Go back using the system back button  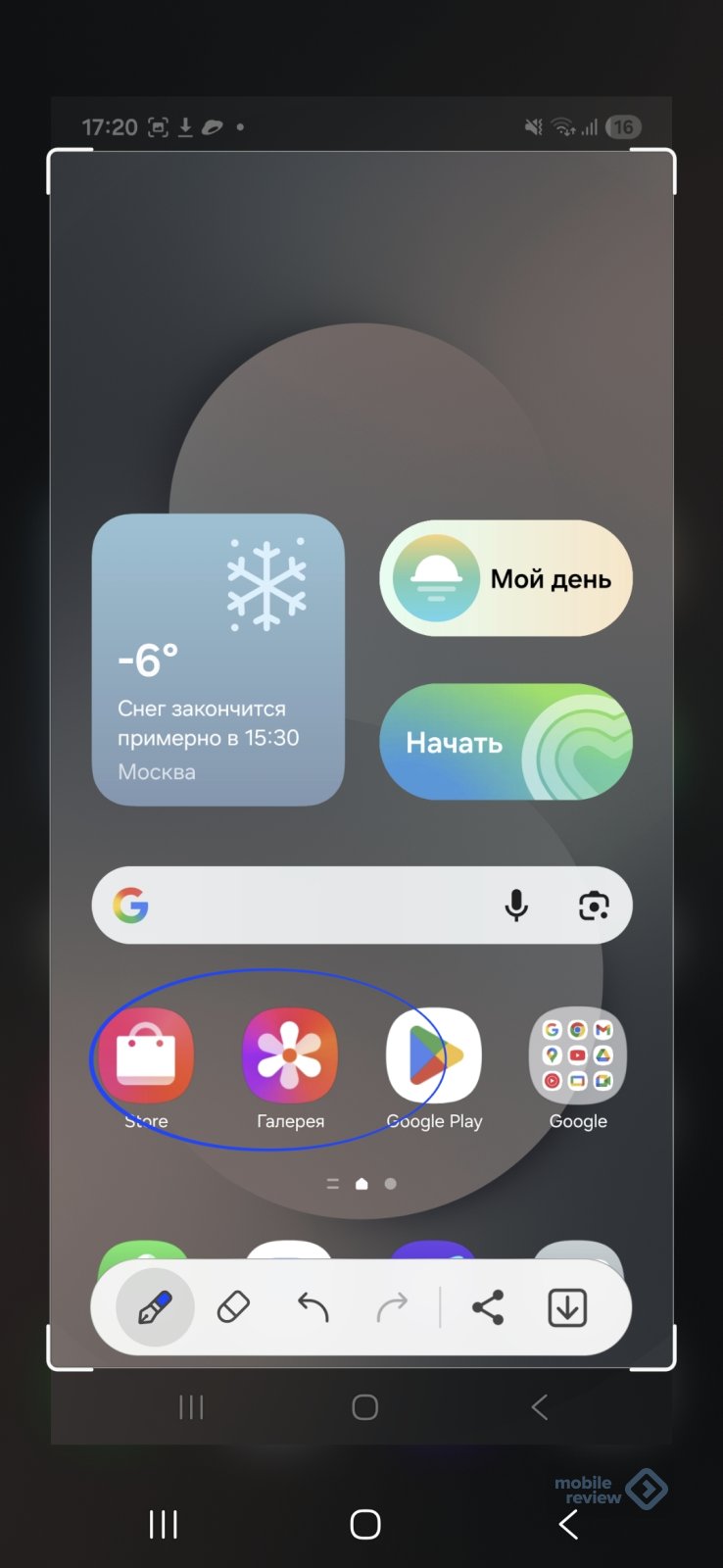pyautogui.click(x=568, y=1524)
